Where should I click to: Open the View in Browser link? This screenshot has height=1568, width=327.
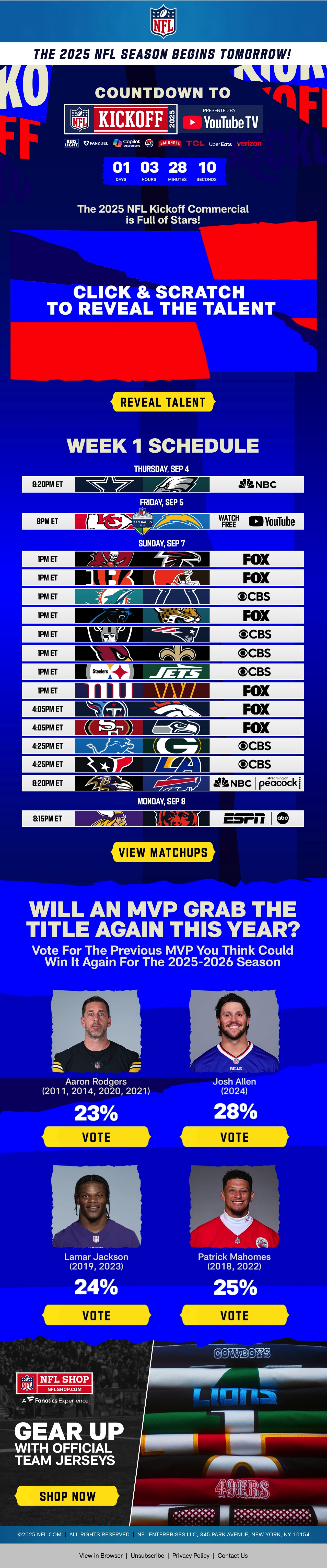101,1555
